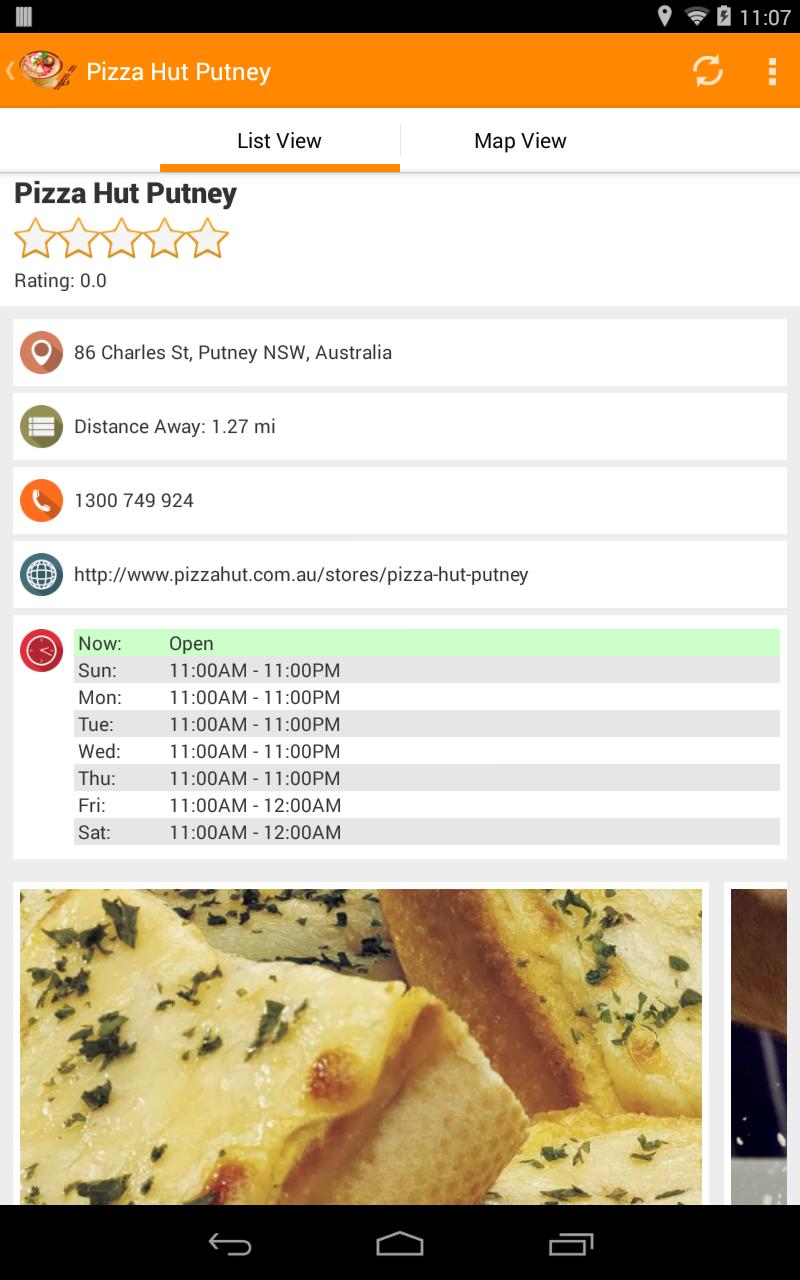800x1280 pixels.
Task: Open the 86 Charles St address row
Action: click(x=400, y=353)
